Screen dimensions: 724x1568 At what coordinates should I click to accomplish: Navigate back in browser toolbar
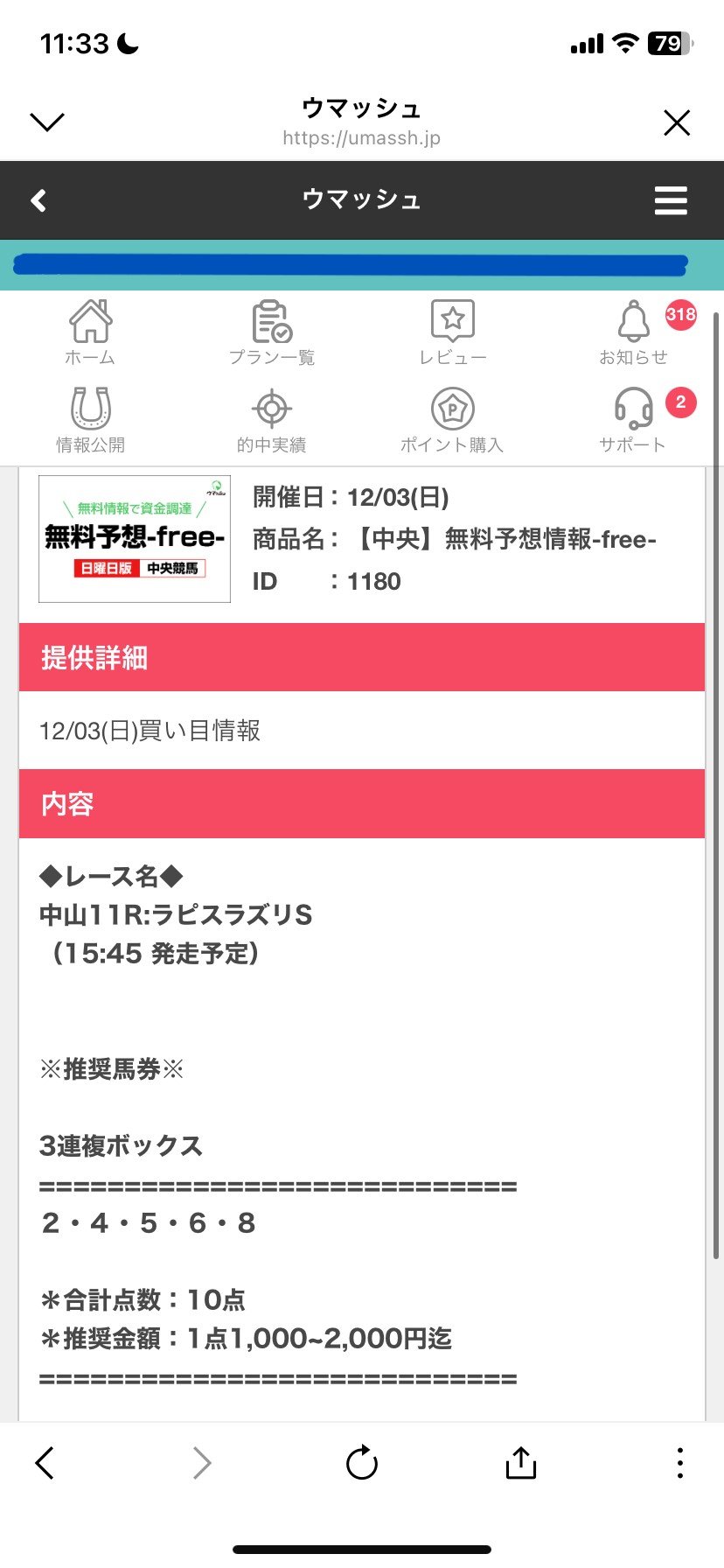point(45,1462)
